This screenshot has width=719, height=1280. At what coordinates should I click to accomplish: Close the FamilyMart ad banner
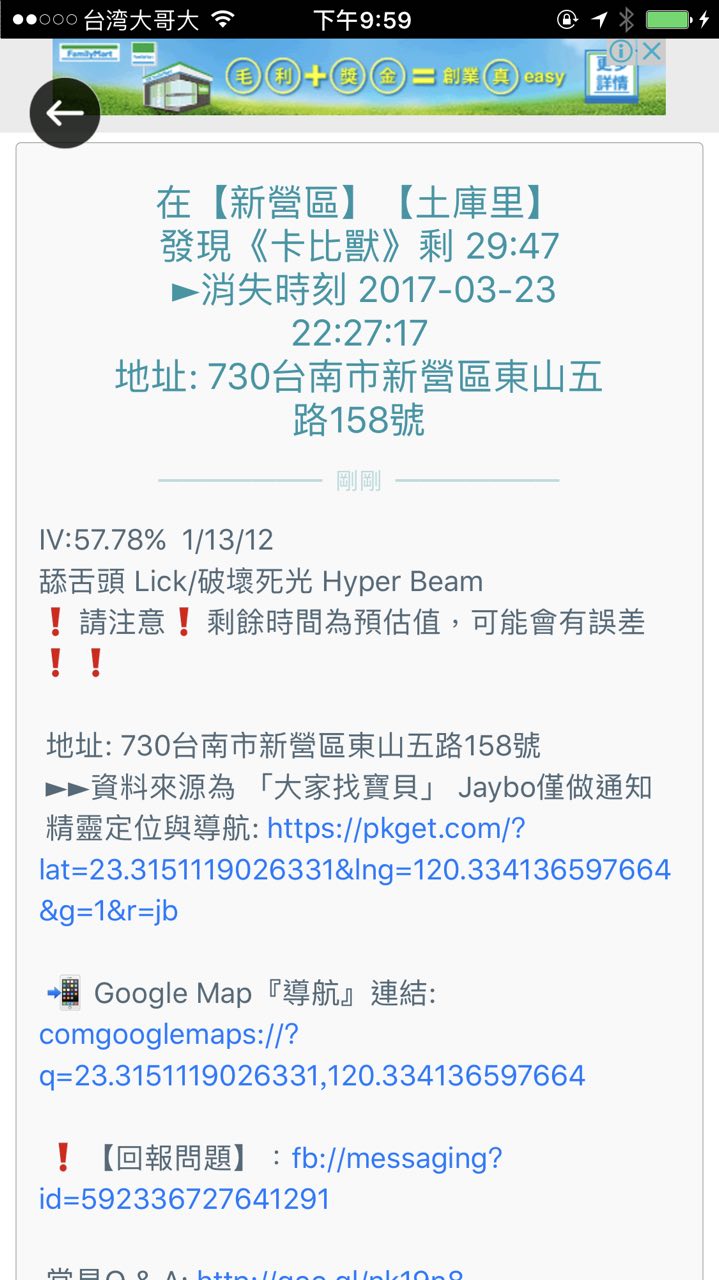[x=652, y=51]
